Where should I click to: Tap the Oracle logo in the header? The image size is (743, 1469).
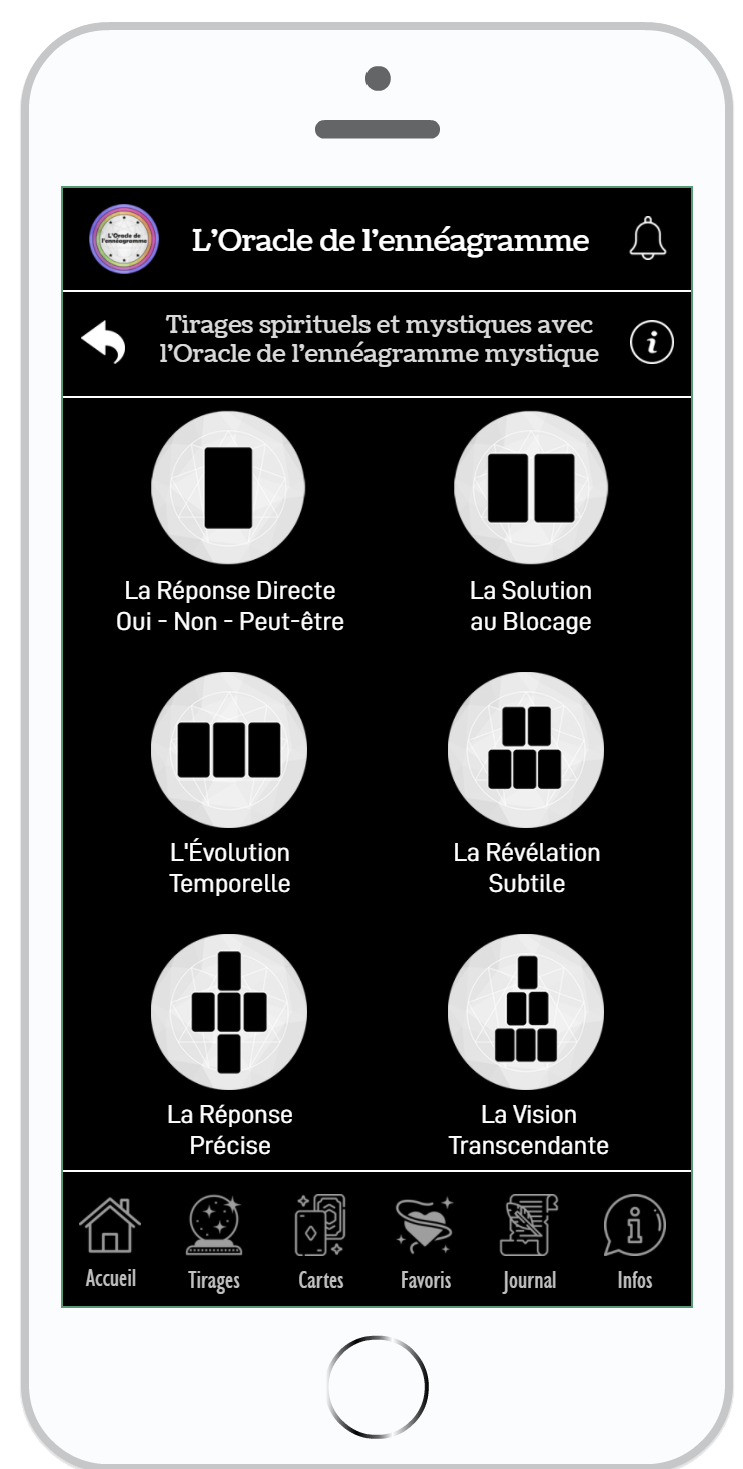point(124,240)
